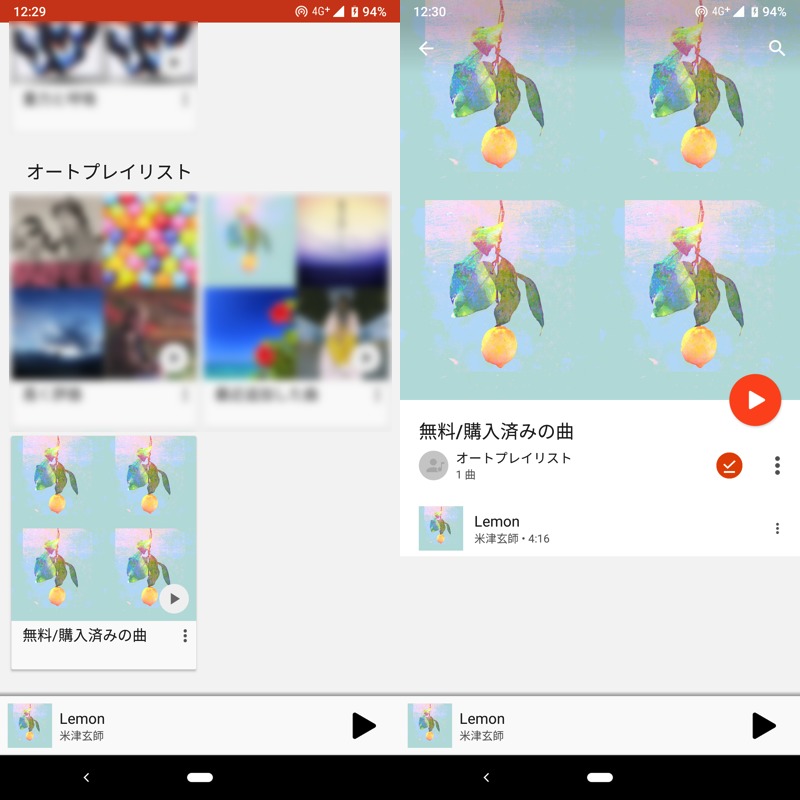
Task: Toggle the orange downloaded checkmark for the playlist
Action: point(729,465)
